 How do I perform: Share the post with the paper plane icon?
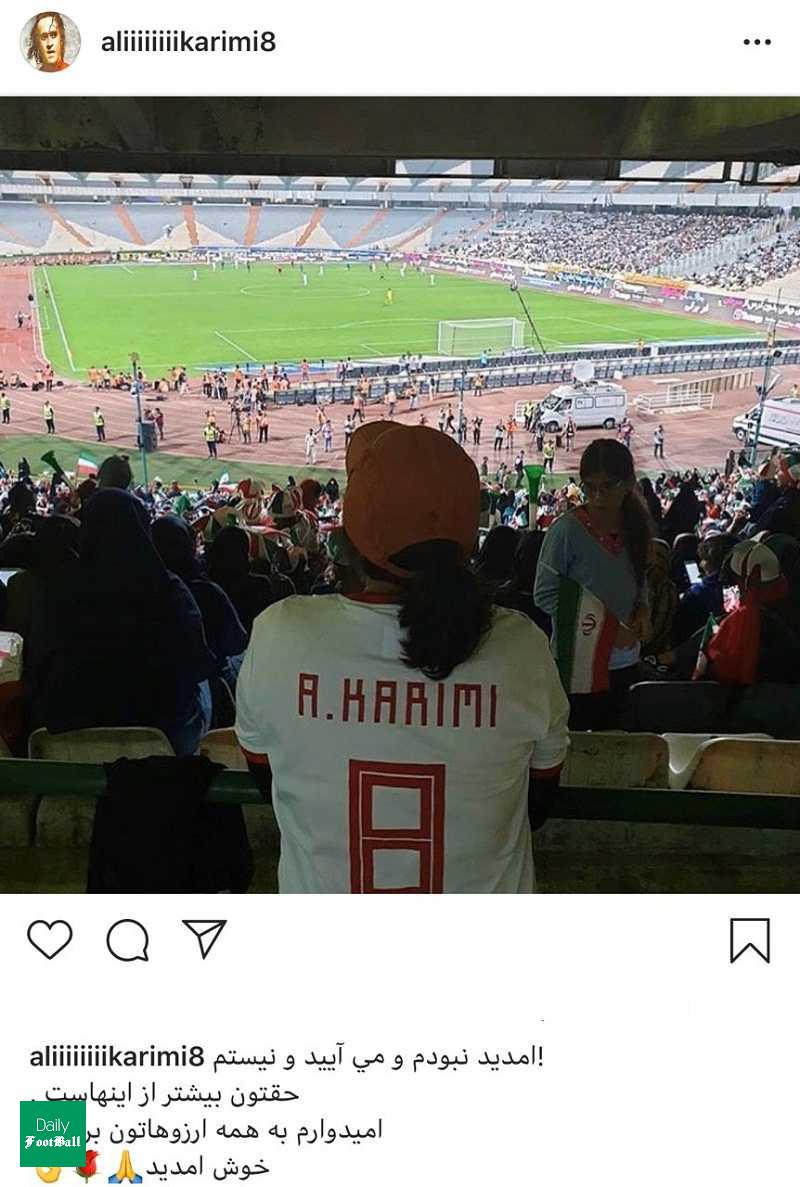[204, 939]
